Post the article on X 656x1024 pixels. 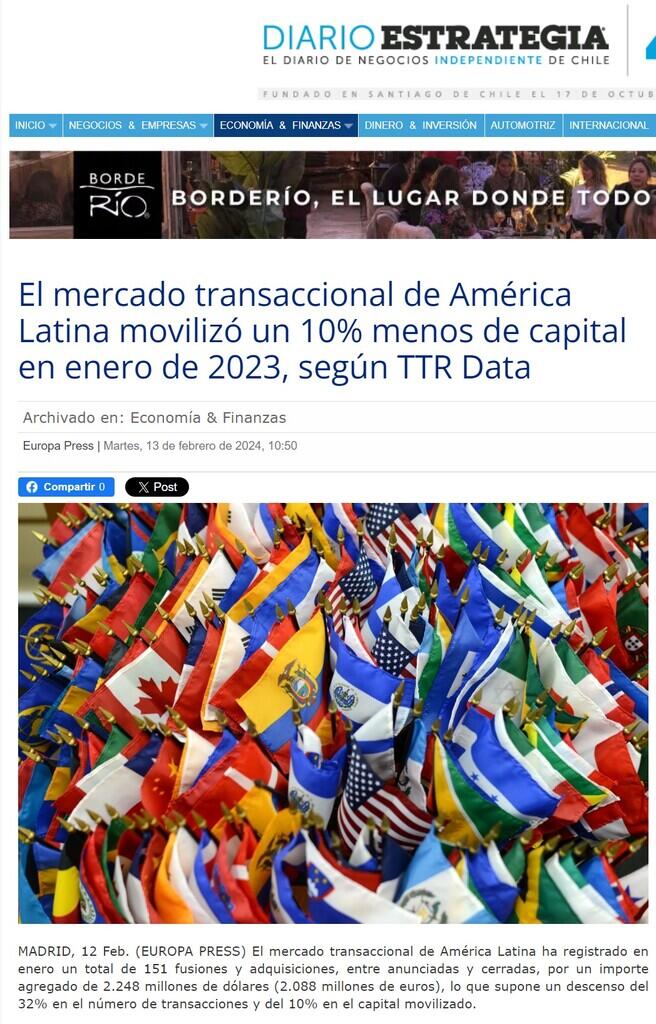[157, 487]
